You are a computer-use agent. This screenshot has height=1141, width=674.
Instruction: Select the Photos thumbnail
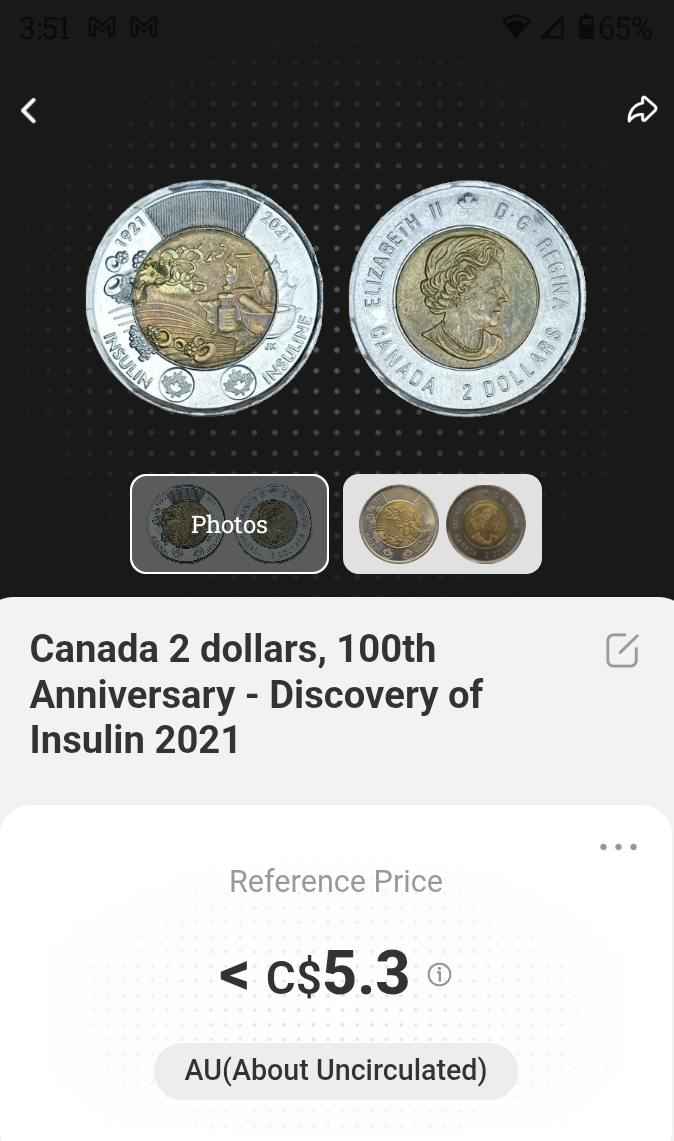(229, 524)
